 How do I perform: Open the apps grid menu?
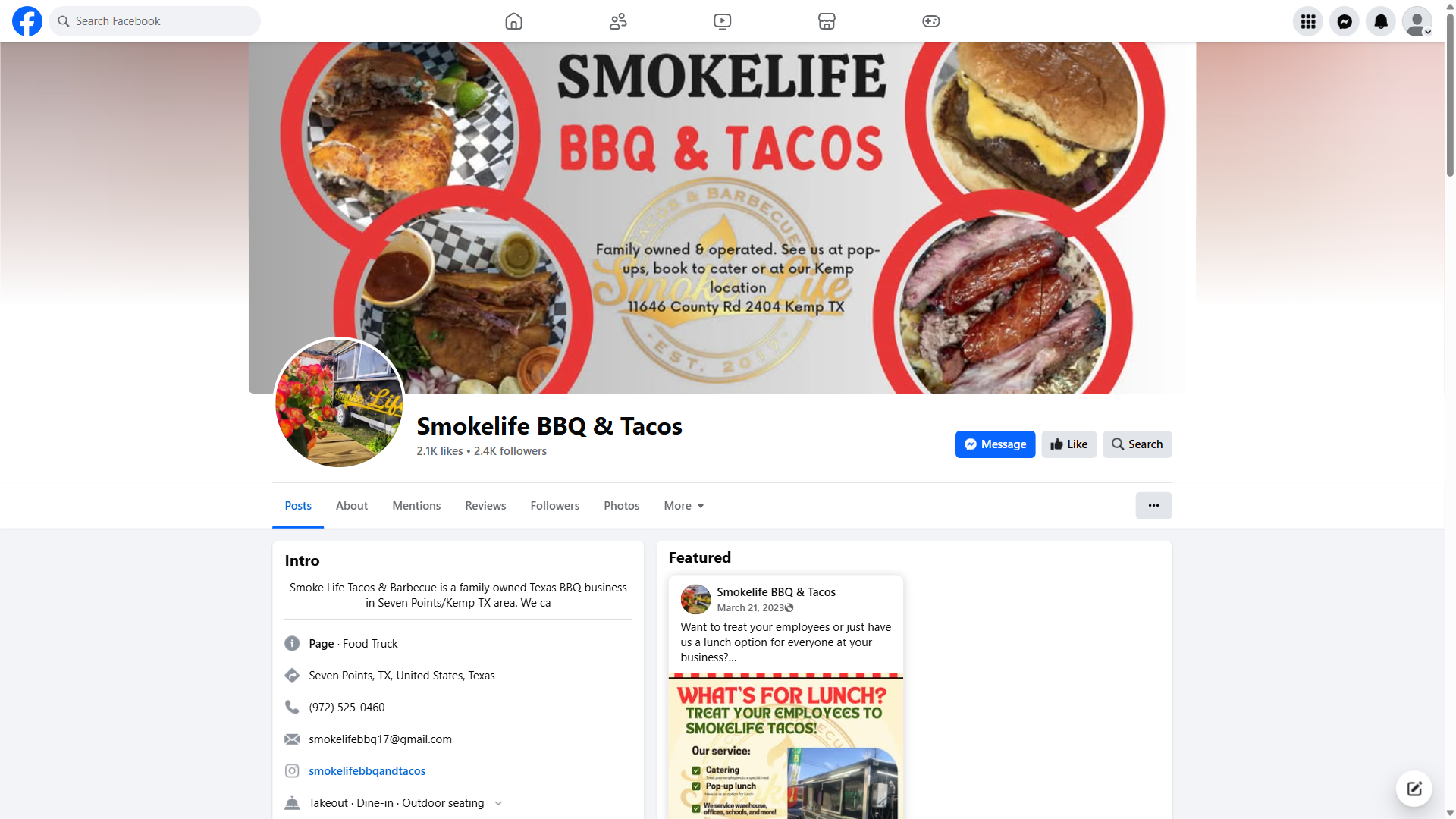[1307, 21]
